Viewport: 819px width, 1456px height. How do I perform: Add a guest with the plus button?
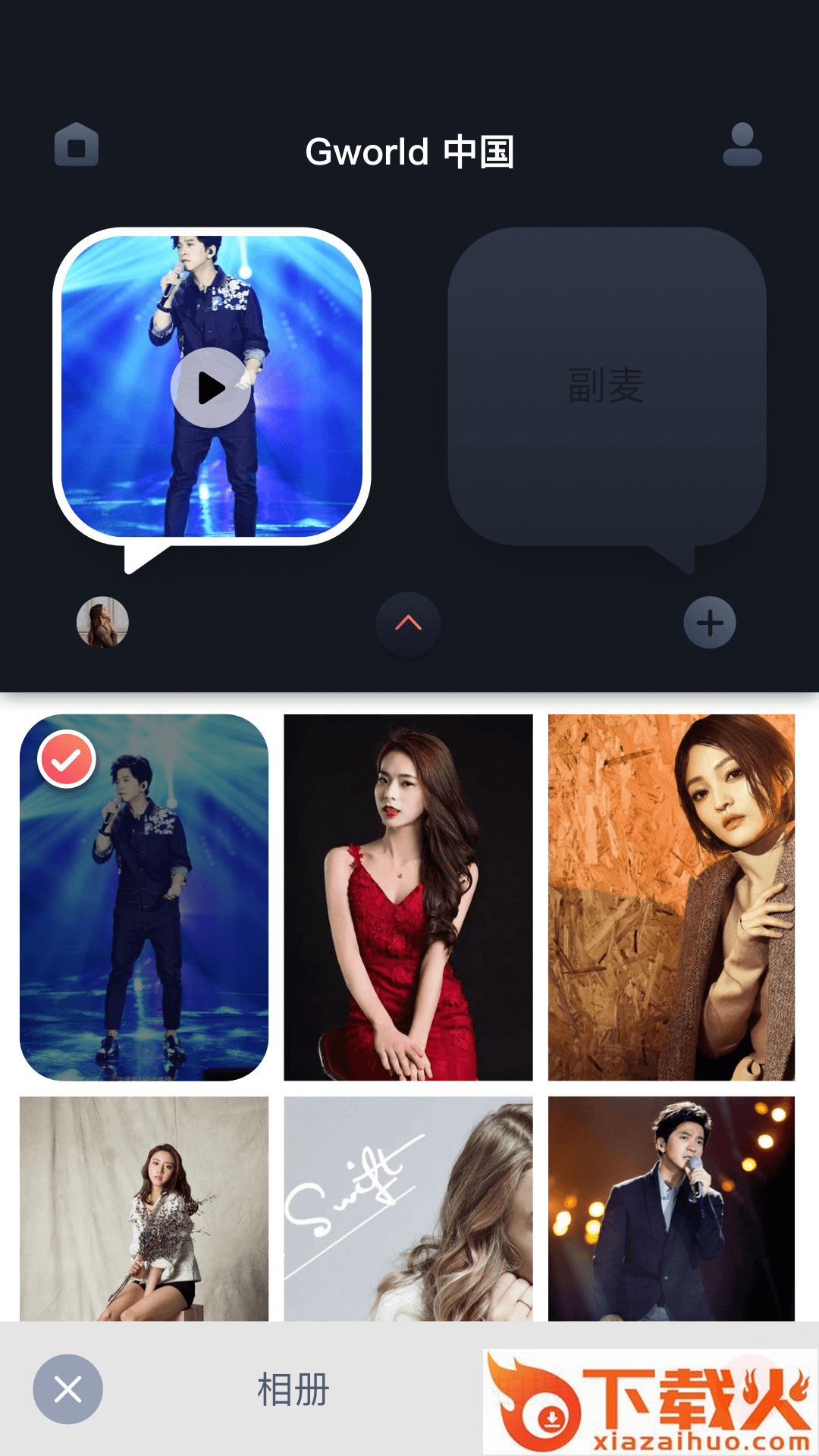pyautogui.click(x=710, y=623)
